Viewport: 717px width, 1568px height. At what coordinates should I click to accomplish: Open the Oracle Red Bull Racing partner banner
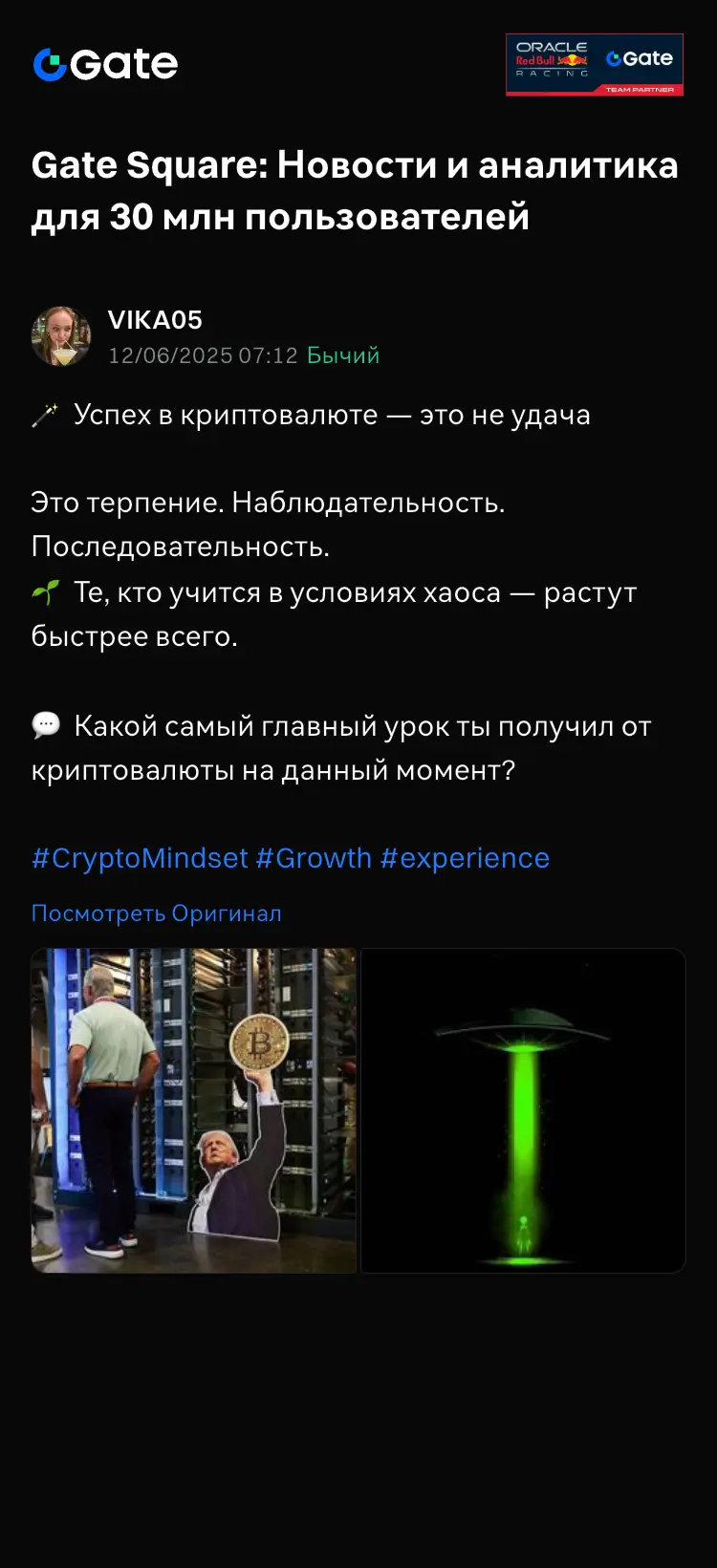(595, 64)
